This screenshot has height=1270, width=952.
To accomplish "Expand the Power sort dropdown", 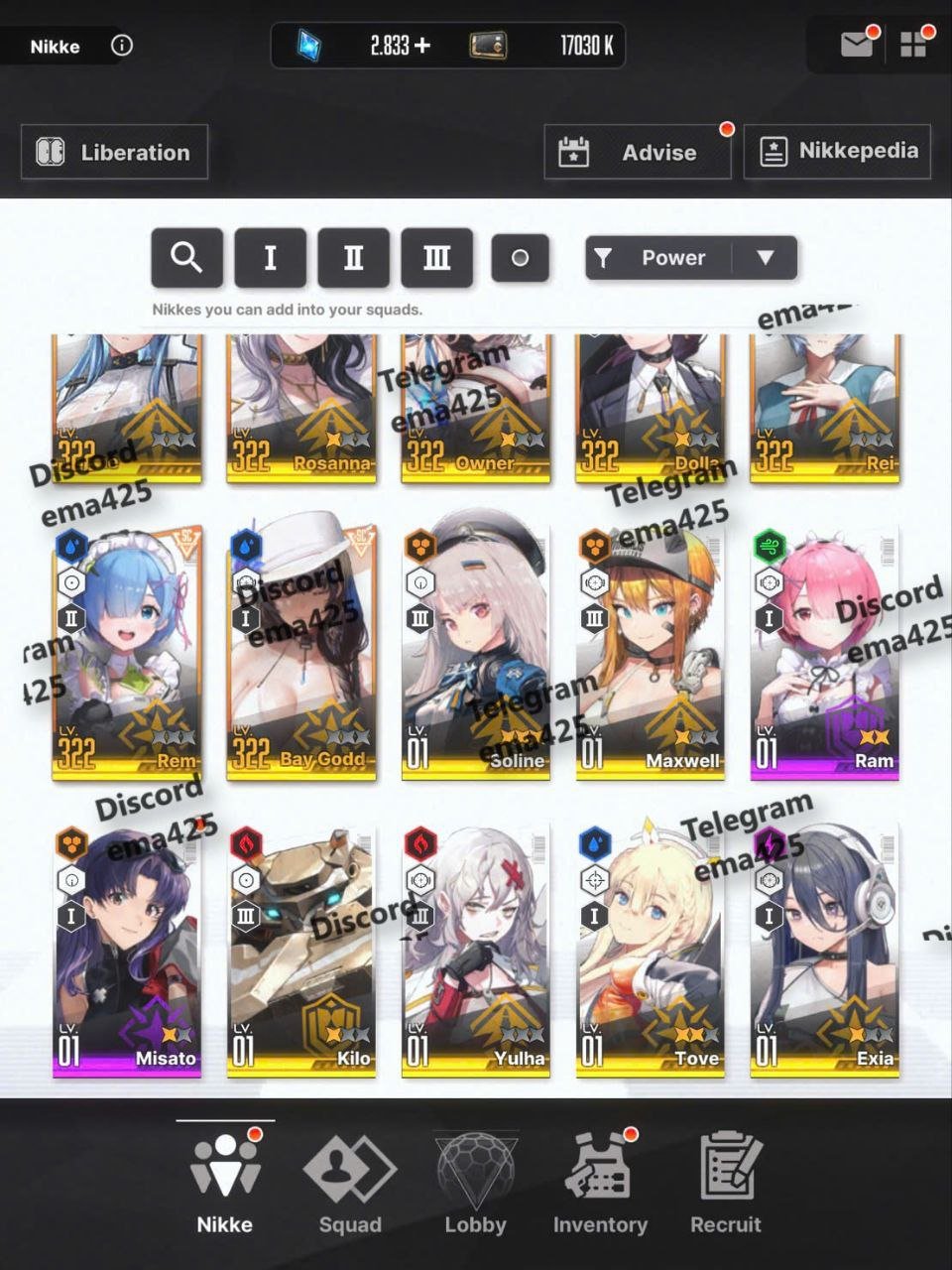I will [x=765, y=258].
